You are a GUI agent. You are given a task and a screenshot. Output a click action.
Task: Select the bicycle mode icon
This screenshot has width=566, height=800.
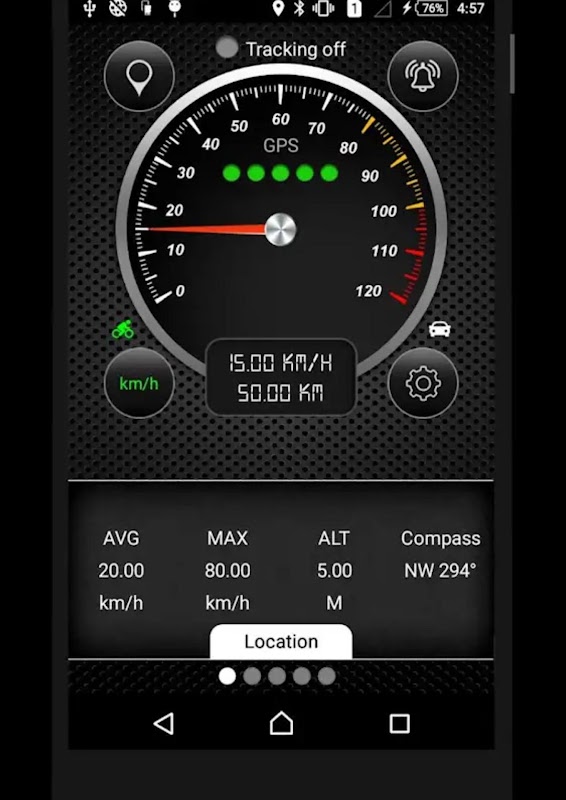[x=123, y=330]
